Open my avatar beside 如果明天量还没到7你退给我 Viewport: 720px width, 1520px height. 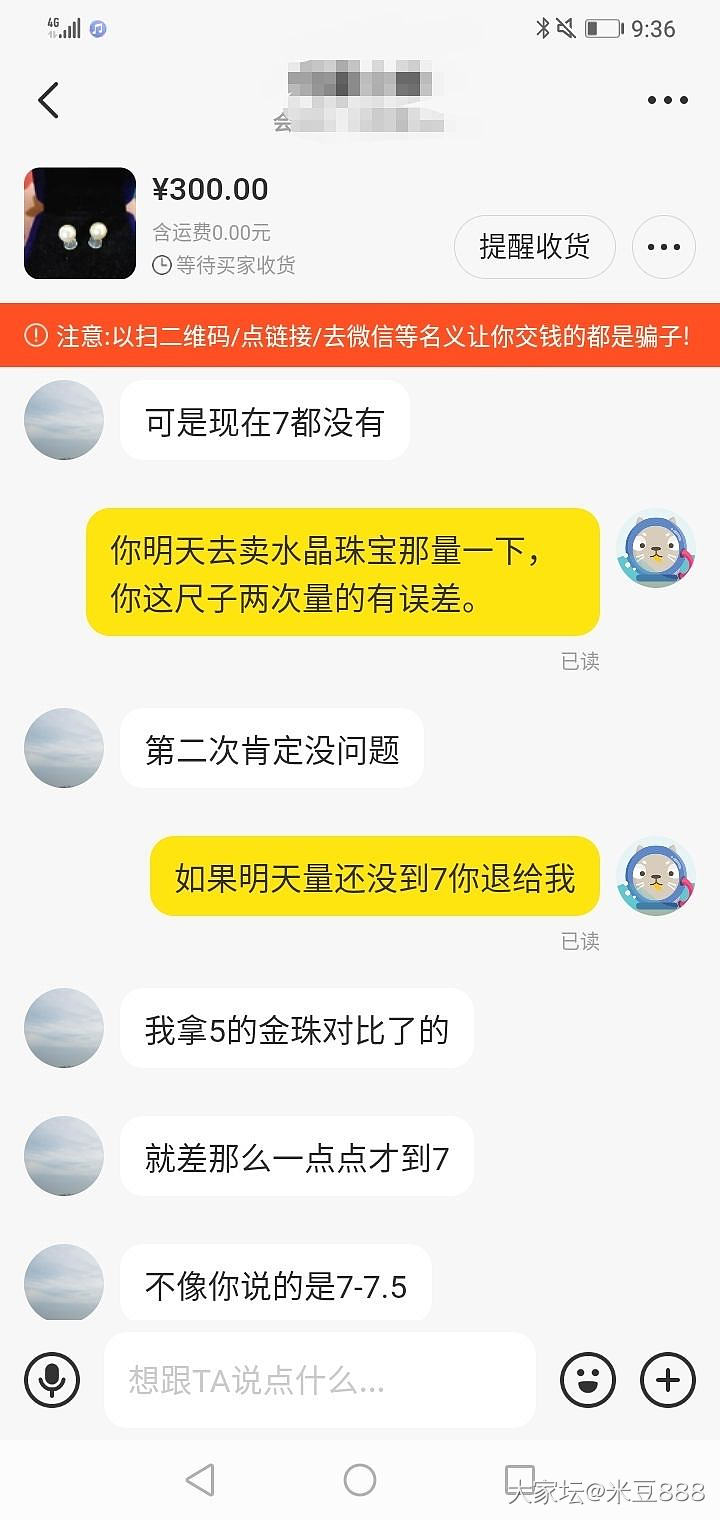point(656,876)
